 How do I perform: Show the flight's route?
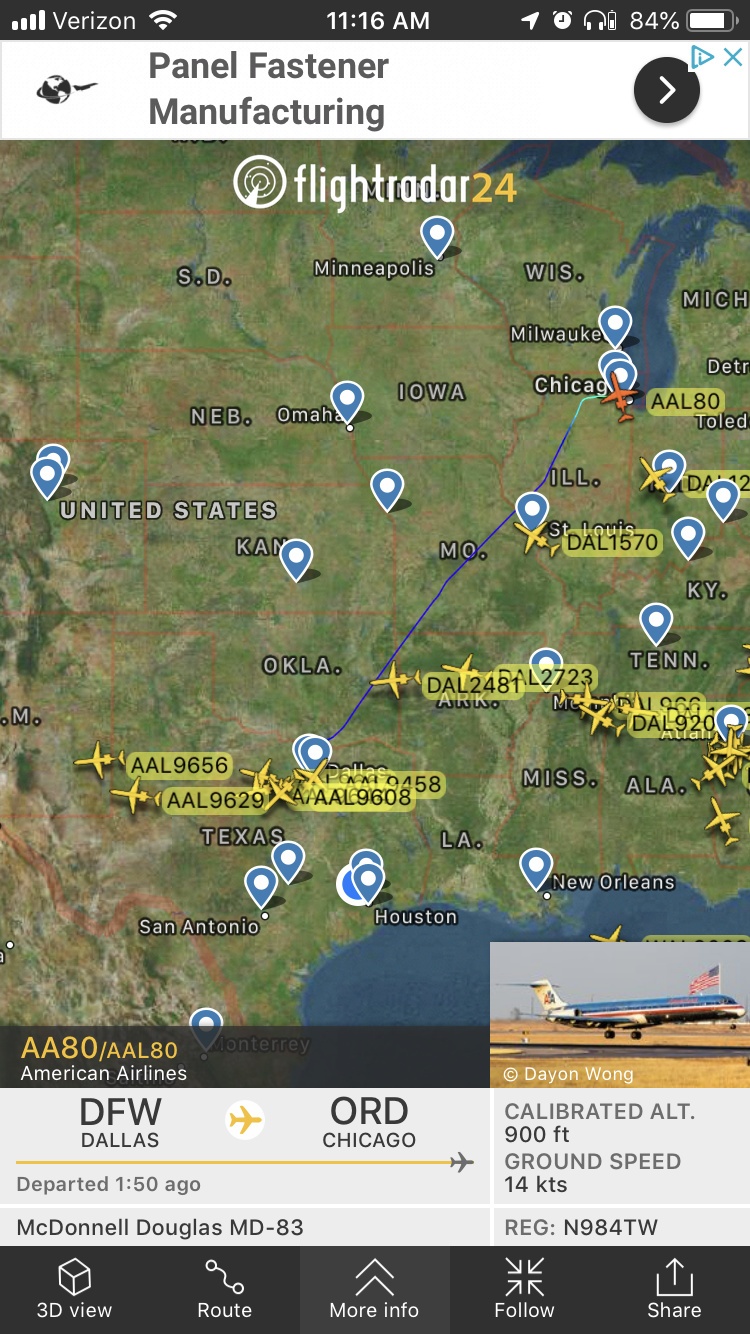click(x=224, y=1289)
